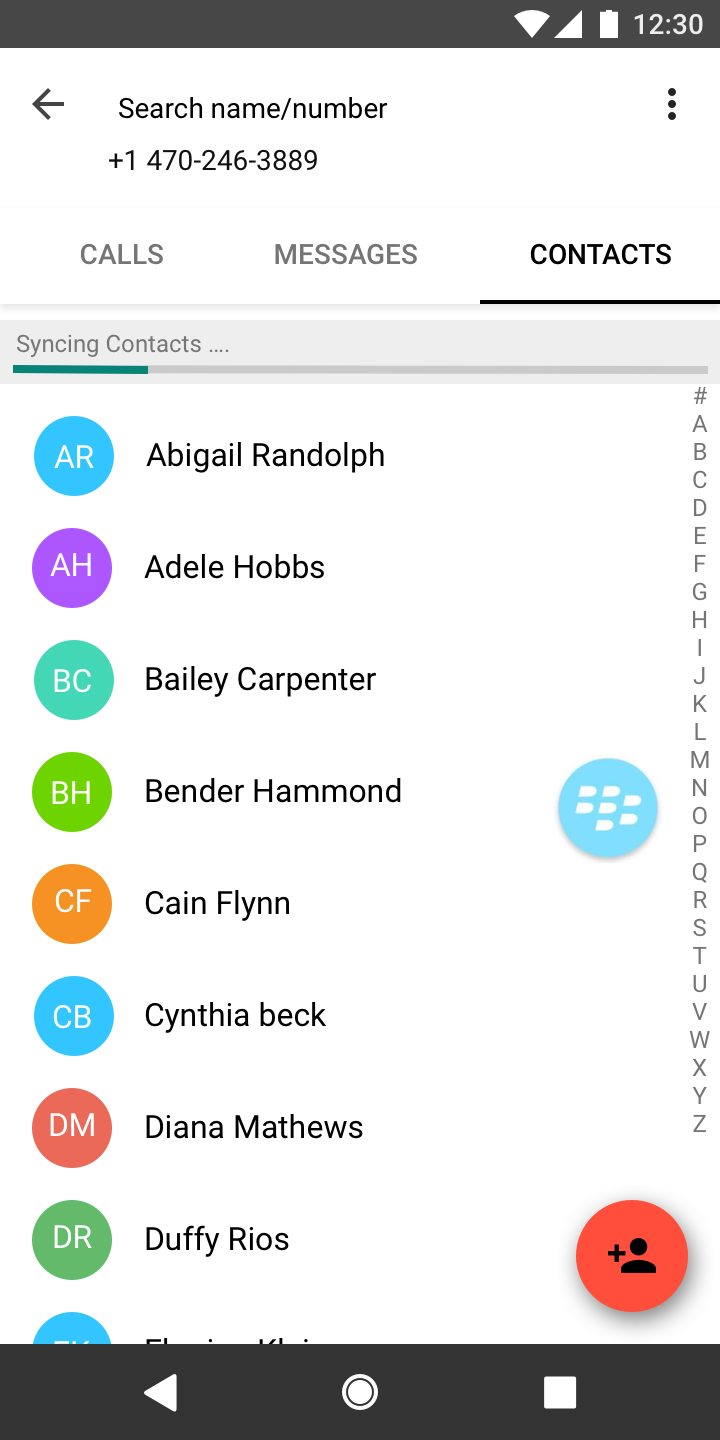Select the Contacts tab
720x1440 pixels.
point(600,254)
